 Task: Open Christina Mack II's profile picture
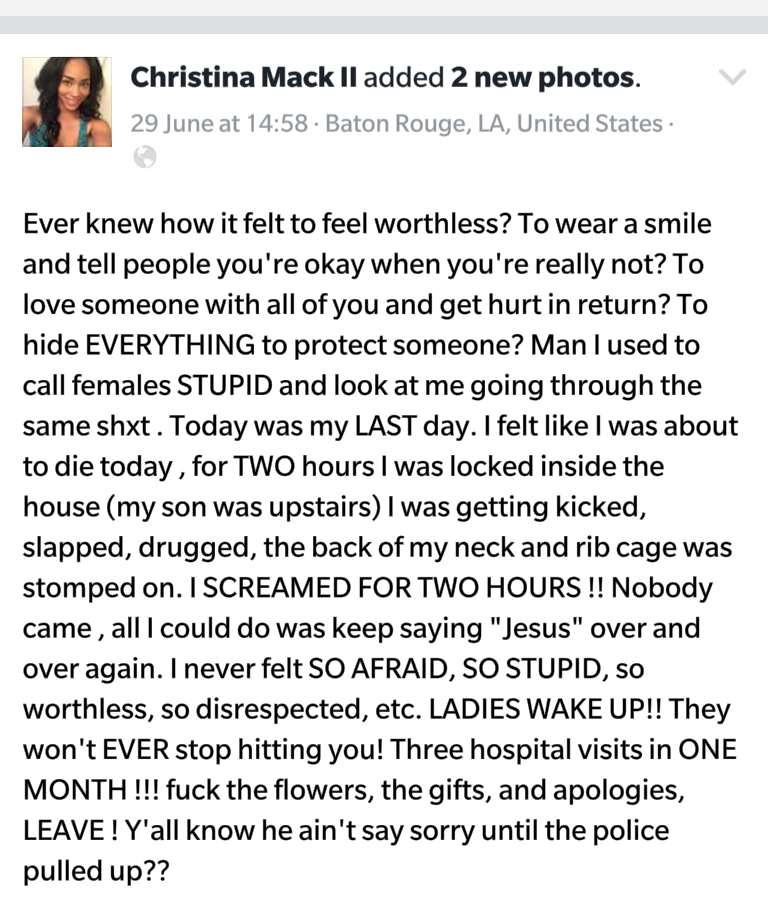click(66, 102)
